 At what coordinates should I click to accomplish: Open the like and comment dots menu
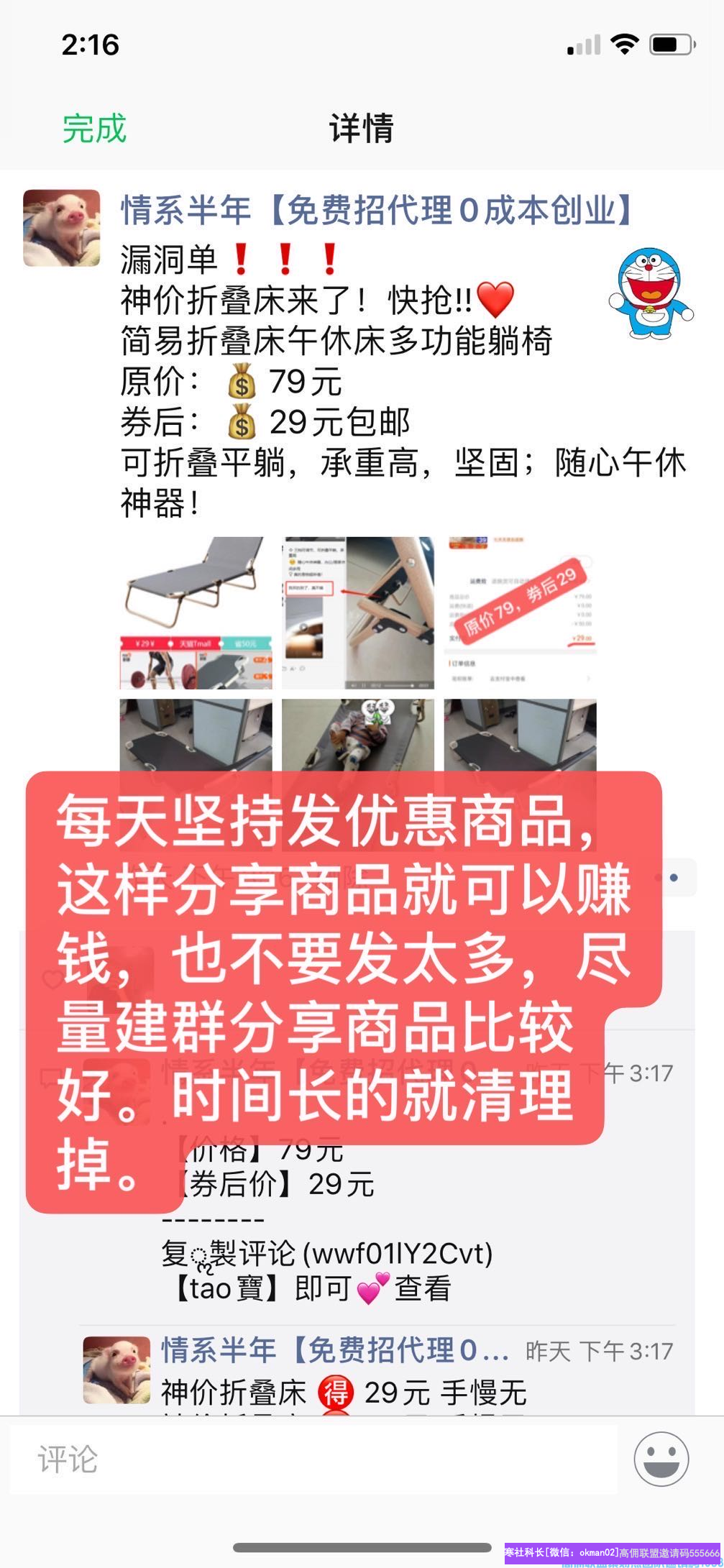coord(672,877)
